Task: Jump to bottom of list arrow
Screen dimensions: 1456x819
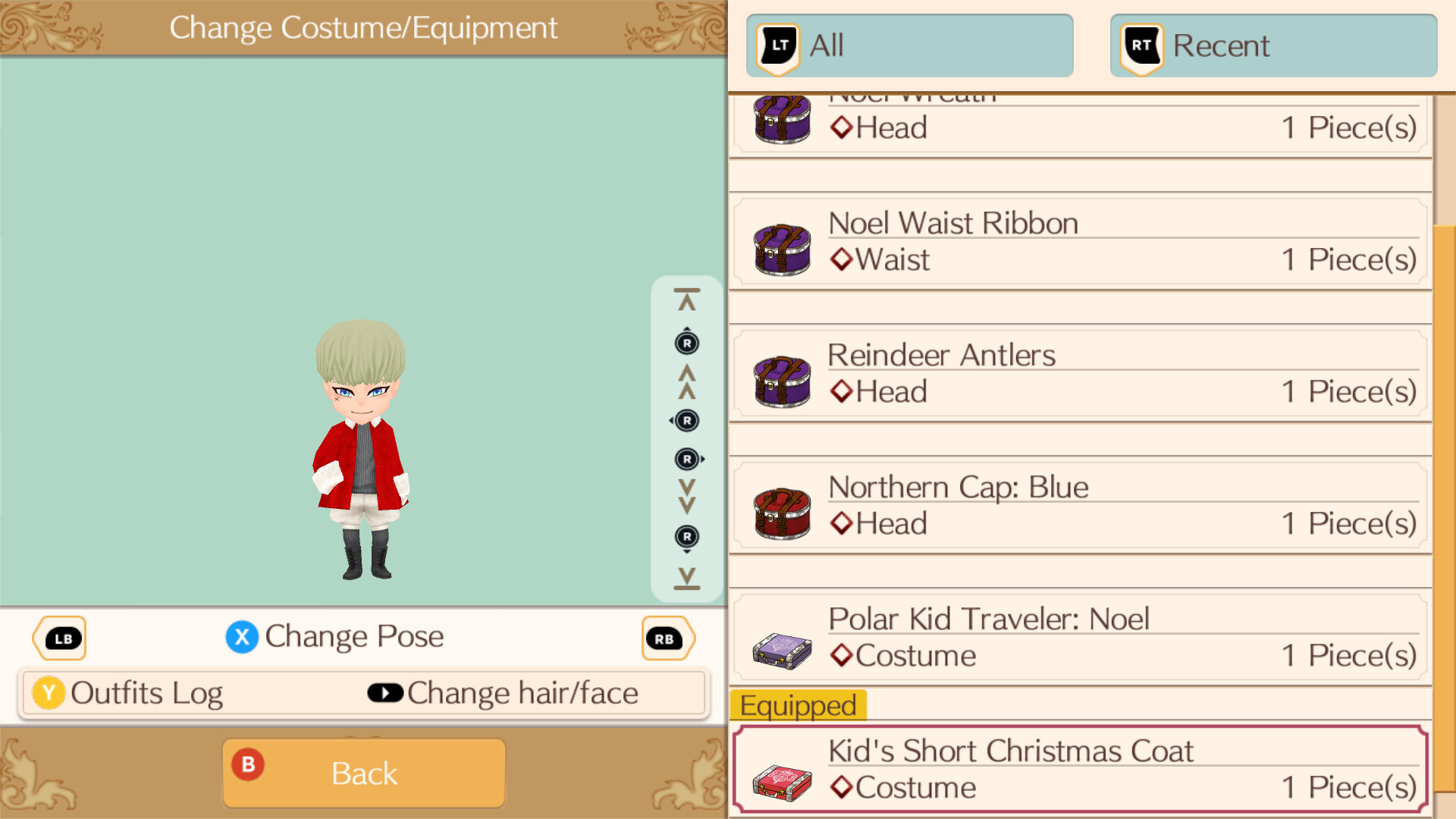Action: [x=687, y=578]
